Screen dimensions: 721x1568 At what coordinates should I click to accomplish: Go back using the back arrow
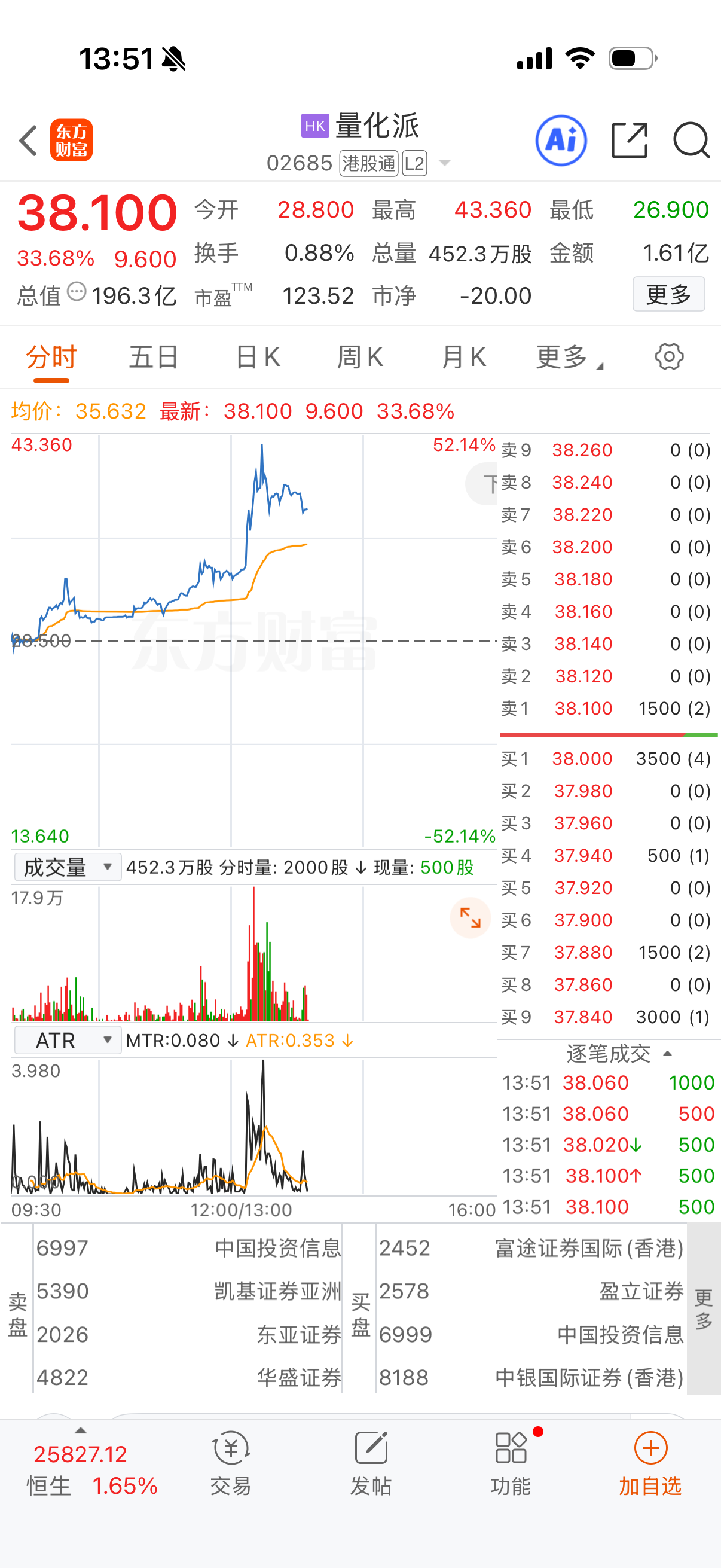pos(29,141)
